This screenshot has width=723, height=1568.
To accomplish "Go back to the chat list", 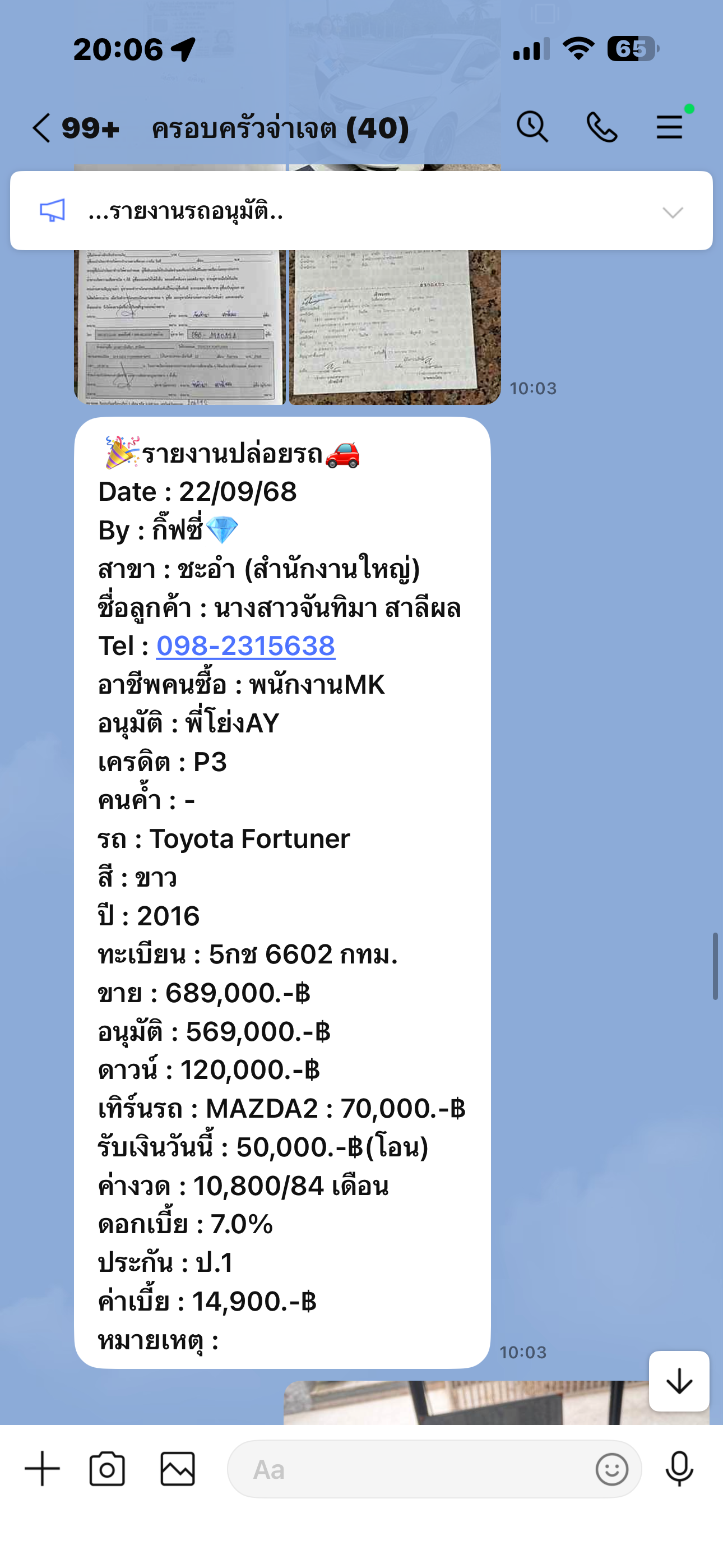I will click(41, 128).
